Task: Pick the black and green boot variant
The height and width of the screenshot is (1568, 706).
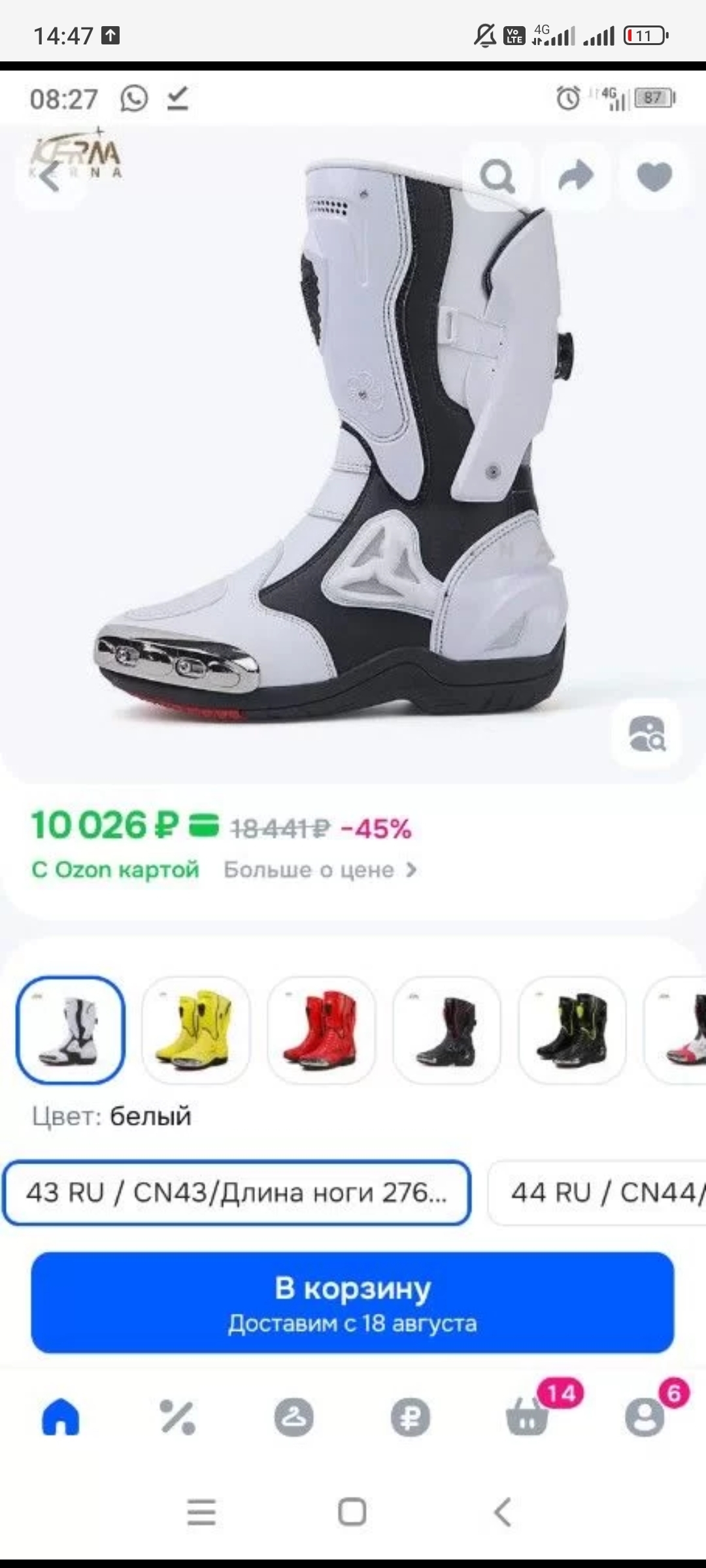Action: 573,1030
